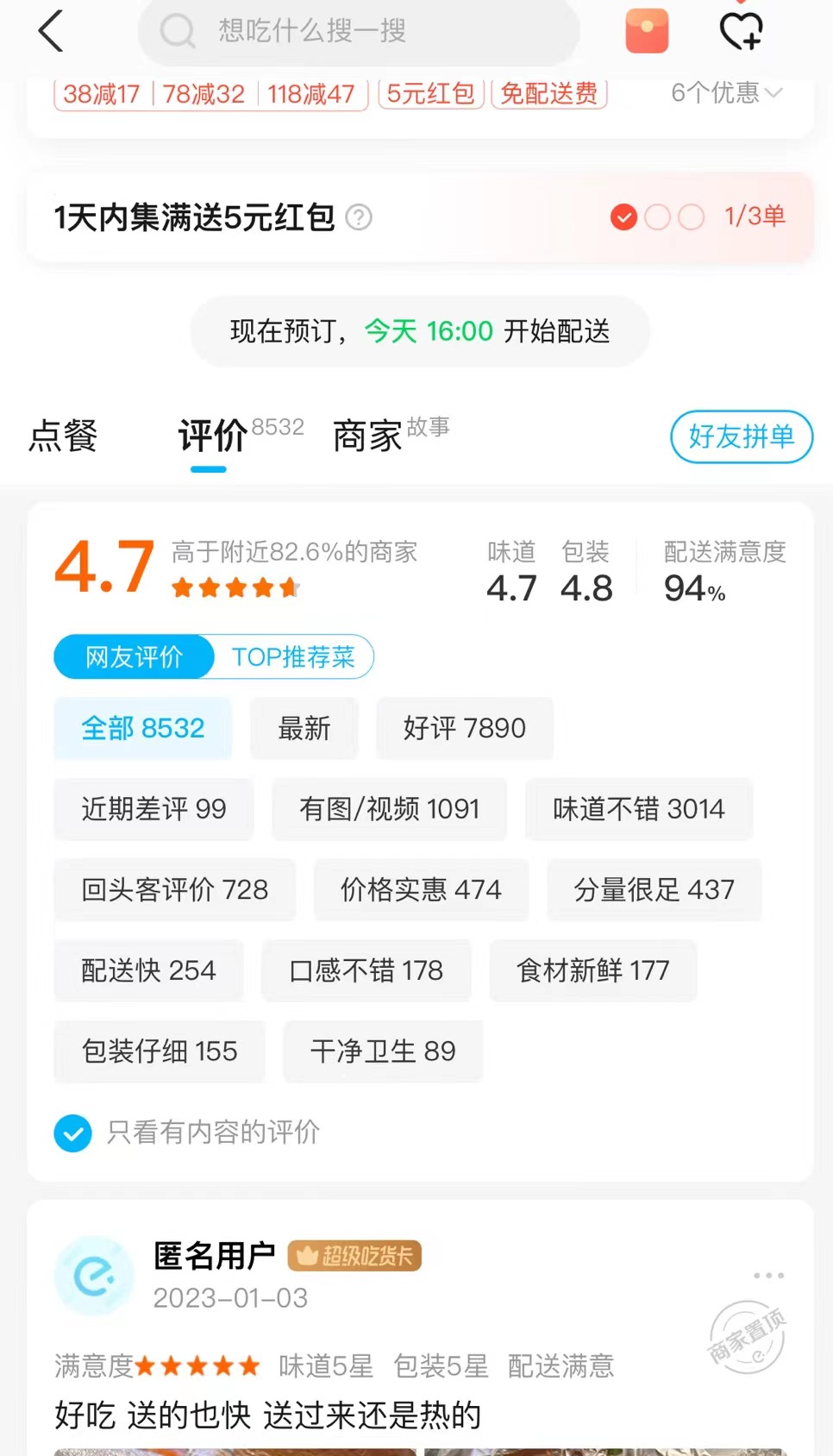Show 好评 7890 reviews
Image resolution: width=833 pixels, height=1456 pixels.
[464, 728]
